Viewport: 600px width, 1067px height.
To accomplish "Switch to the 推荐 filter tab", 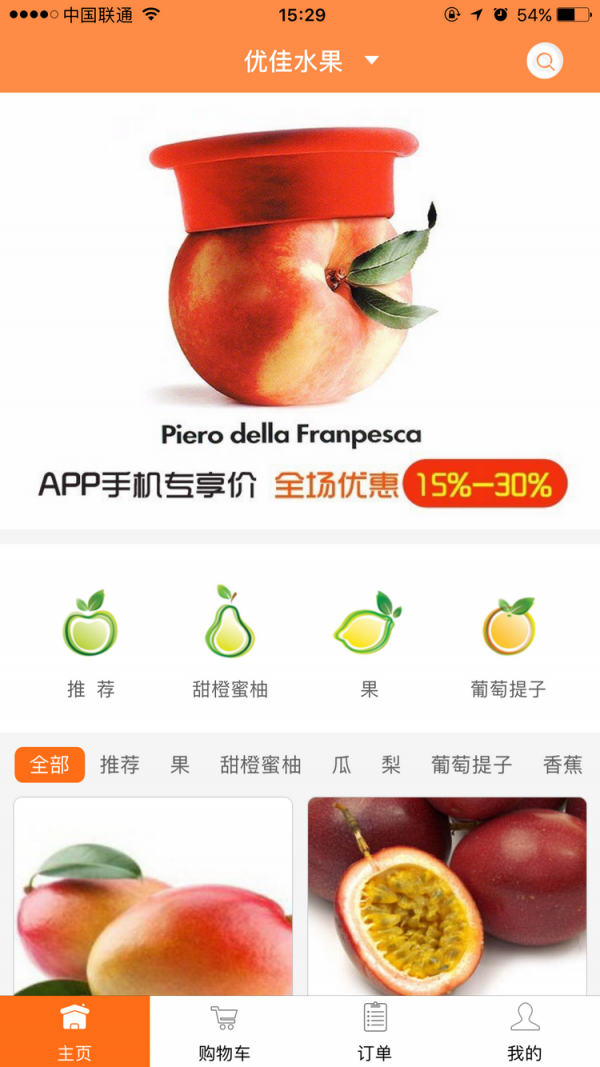I will (120, 765).
